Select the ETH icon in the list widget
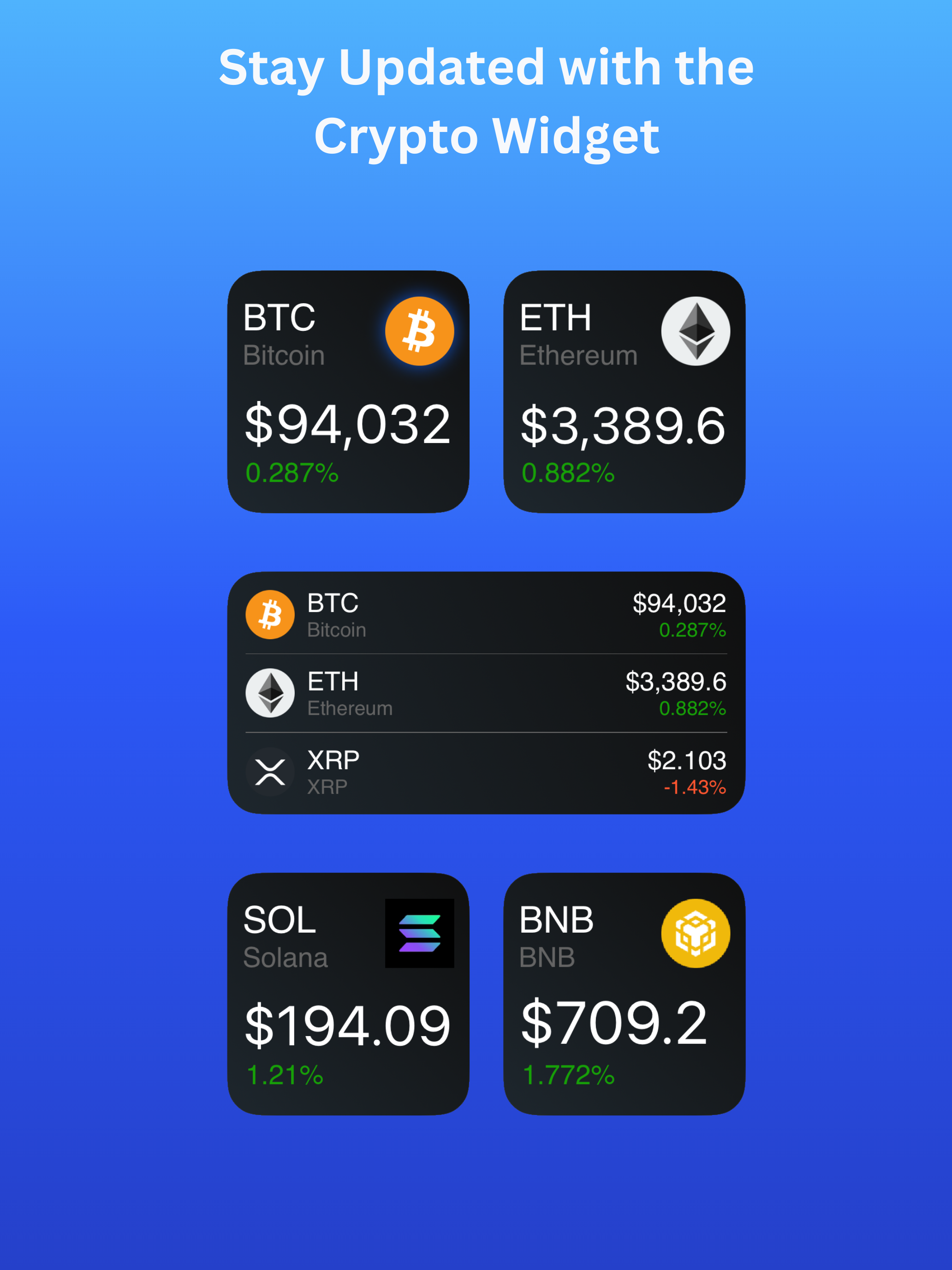Image resolution: width=952 pixels, height=1270 pixels. coord(271,692)
